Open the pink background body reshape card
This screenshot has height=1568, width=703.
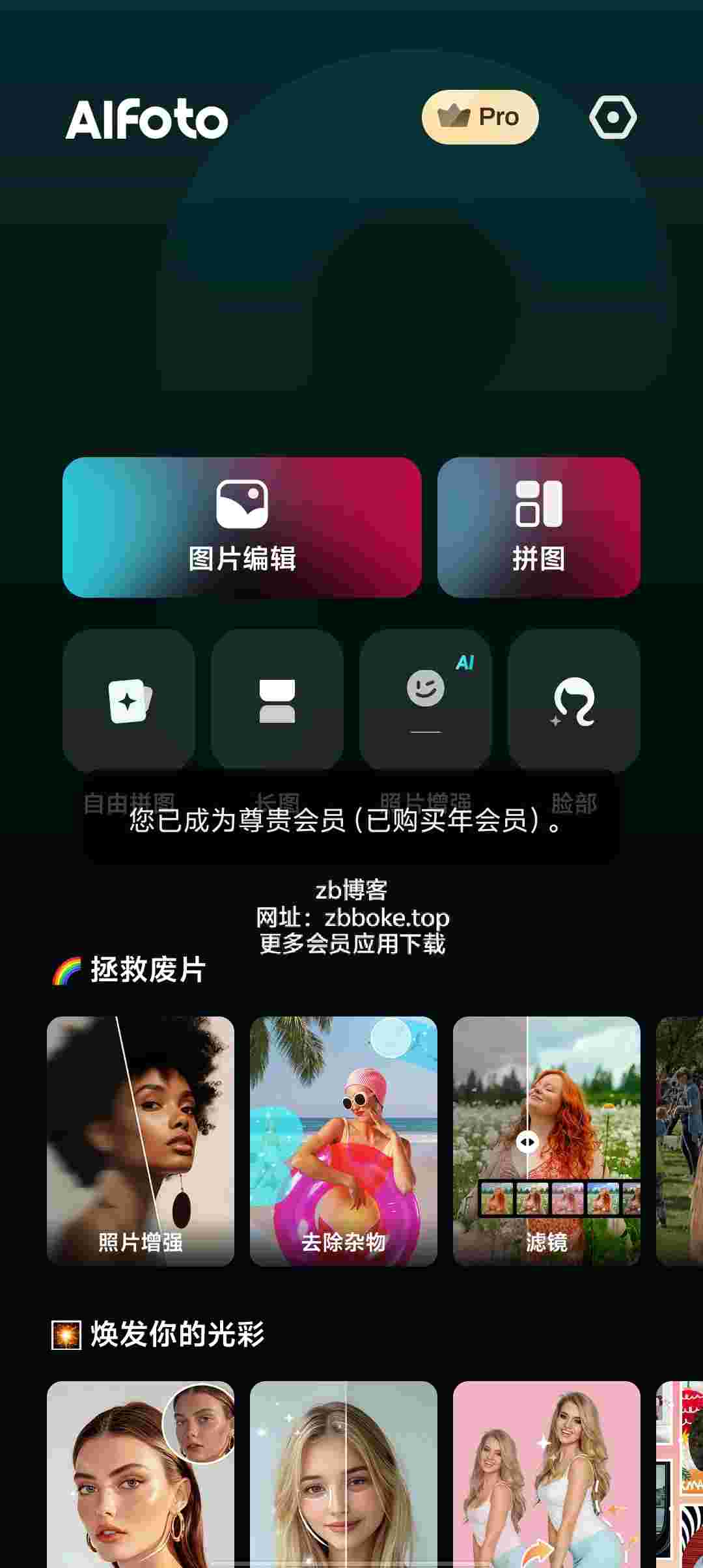coord(547,1474)
